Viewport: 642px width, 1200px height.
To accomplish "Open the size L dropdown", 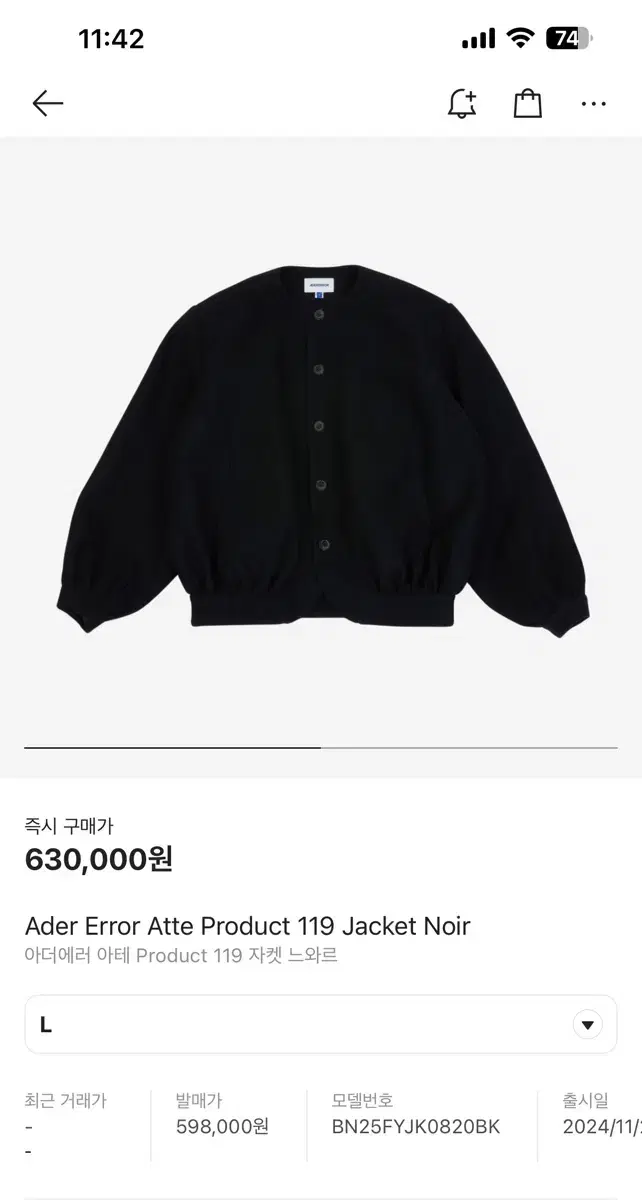I will point(321,1024).
